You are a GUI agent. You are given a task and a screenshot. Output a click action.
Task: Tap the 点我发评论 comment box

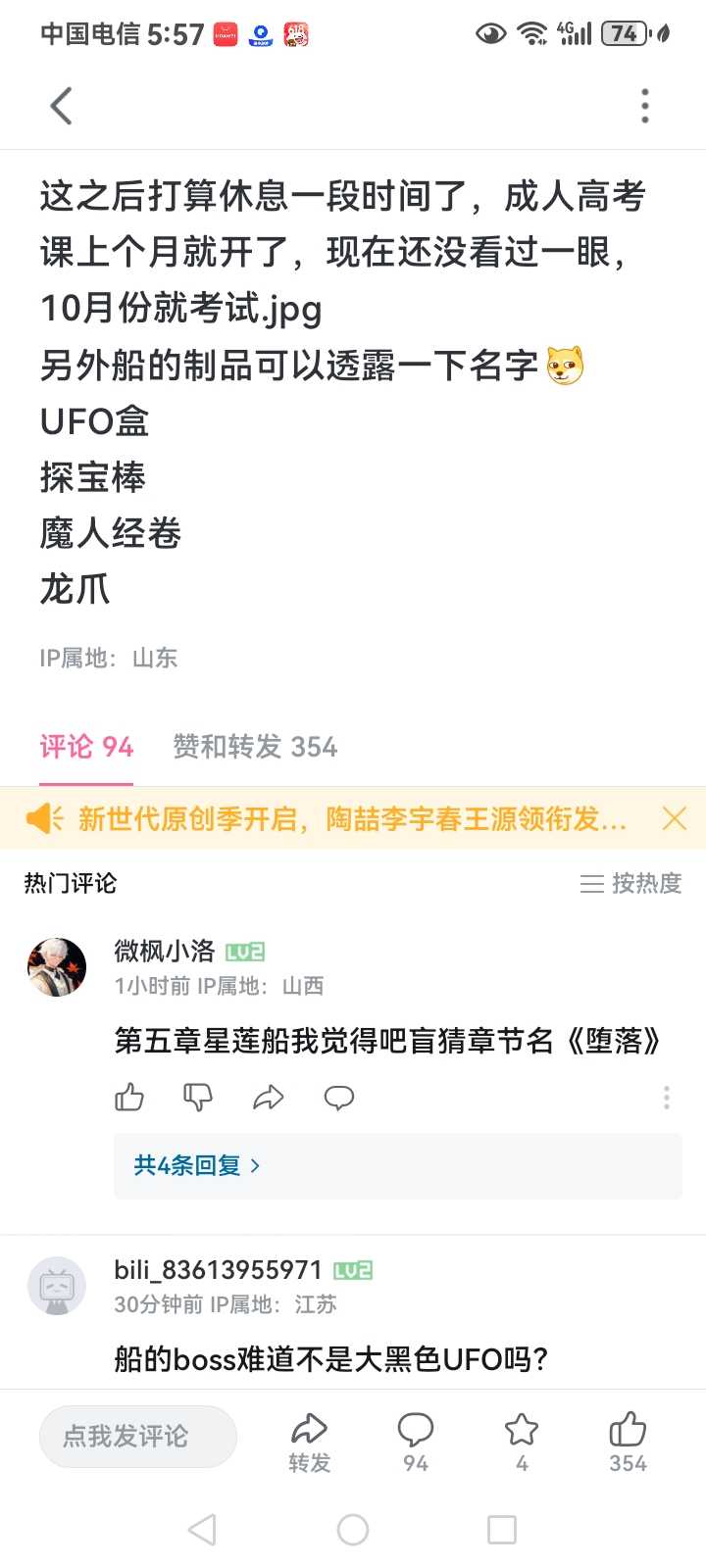[138, 1437]
